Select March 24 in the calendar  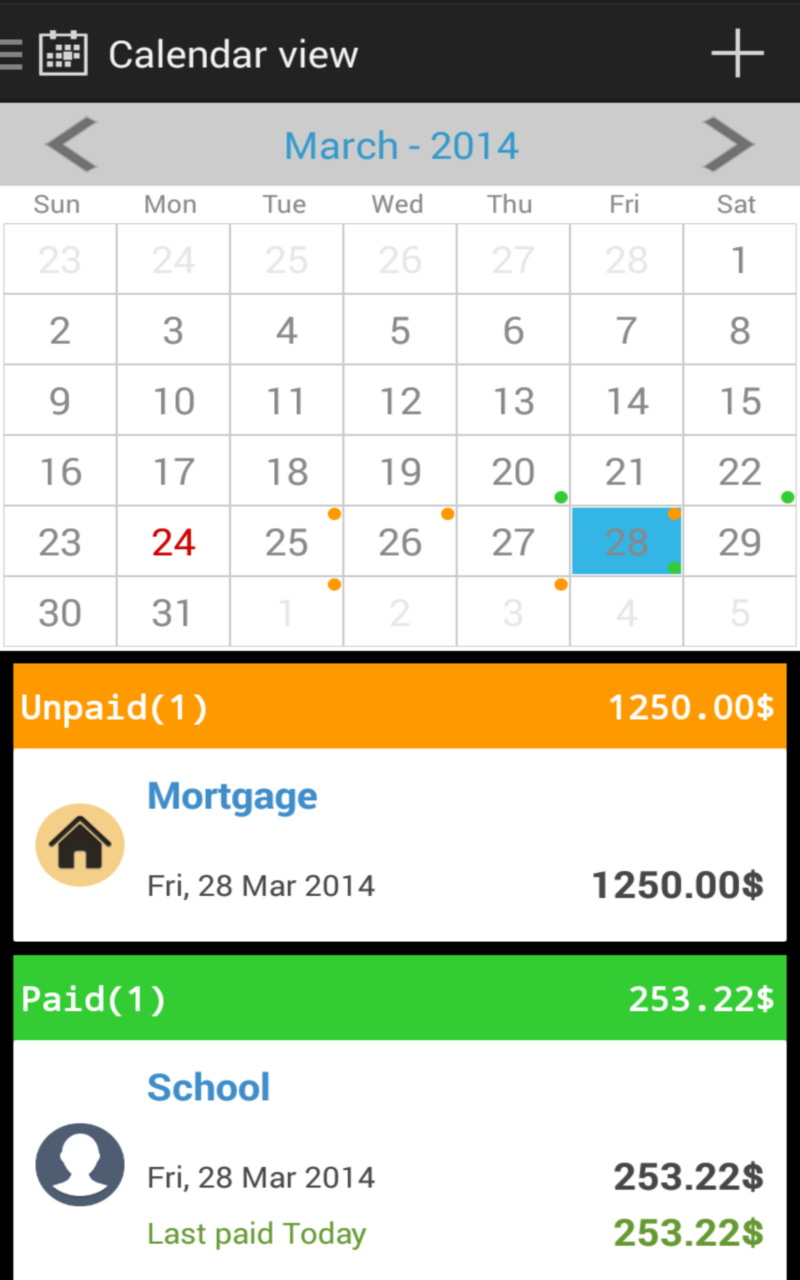(x=173, y=542)
